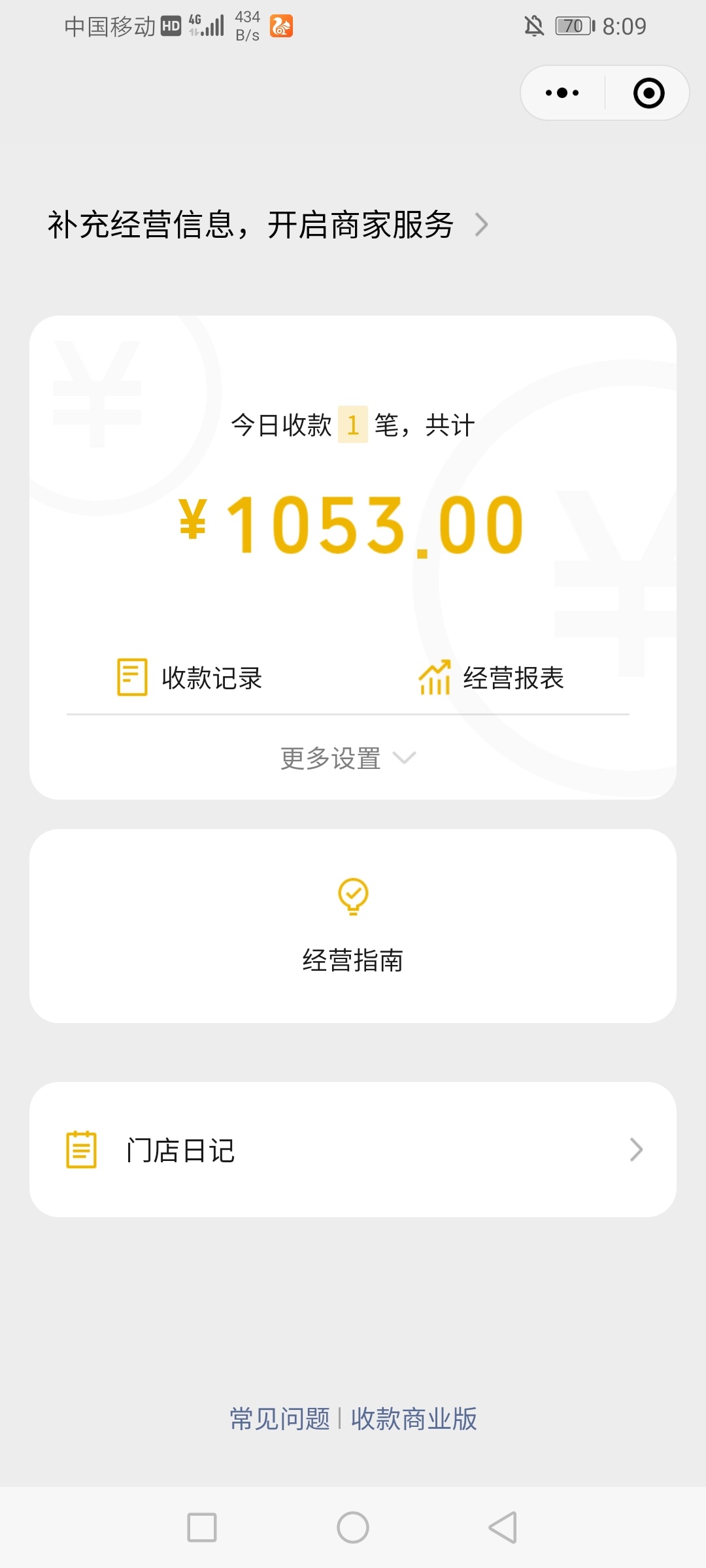The height and width of the screenshot is (1568, 706).
Task: View 经营报表
Action: pyautogui.click(x=492, y=678)
